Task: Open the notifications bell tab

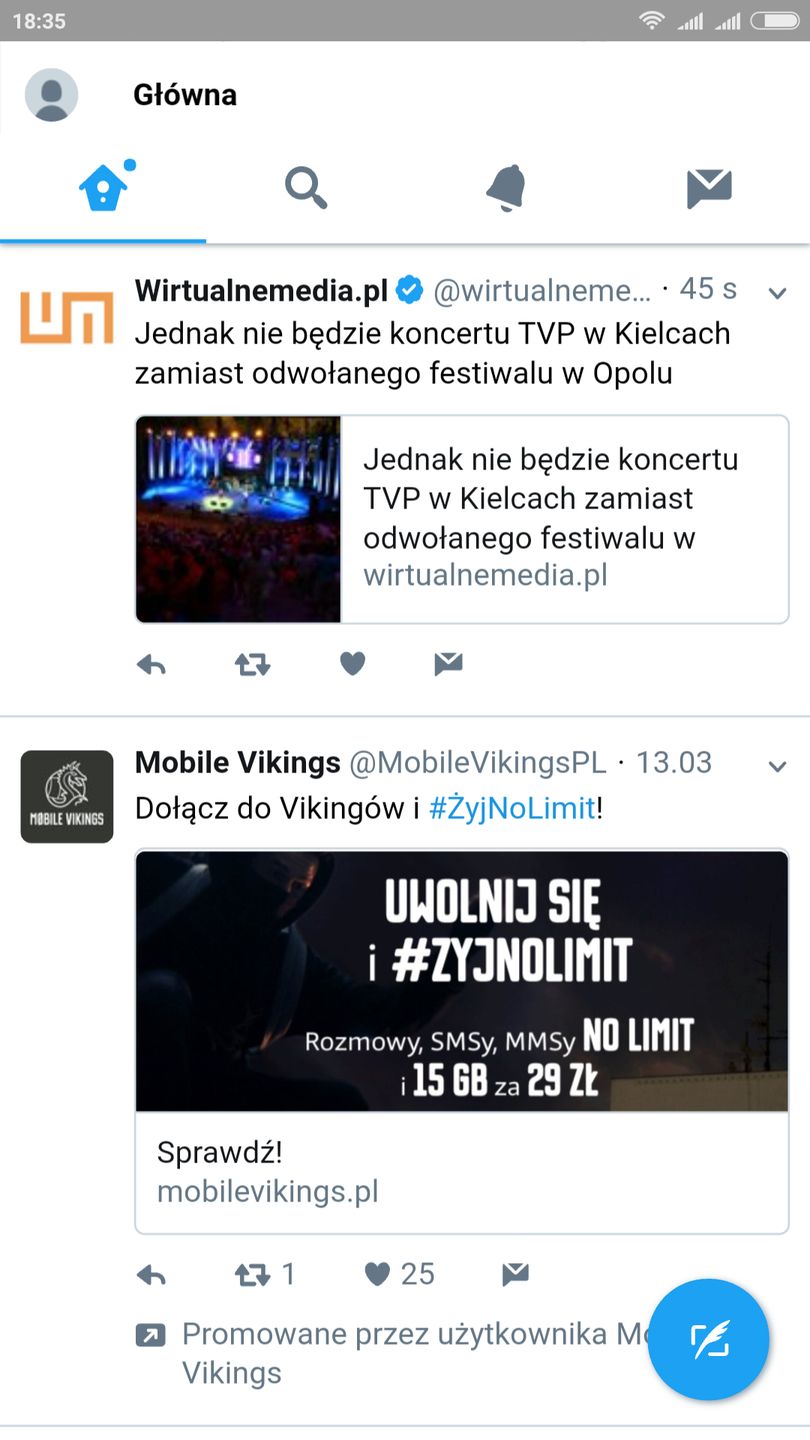Action: (507, 187)
